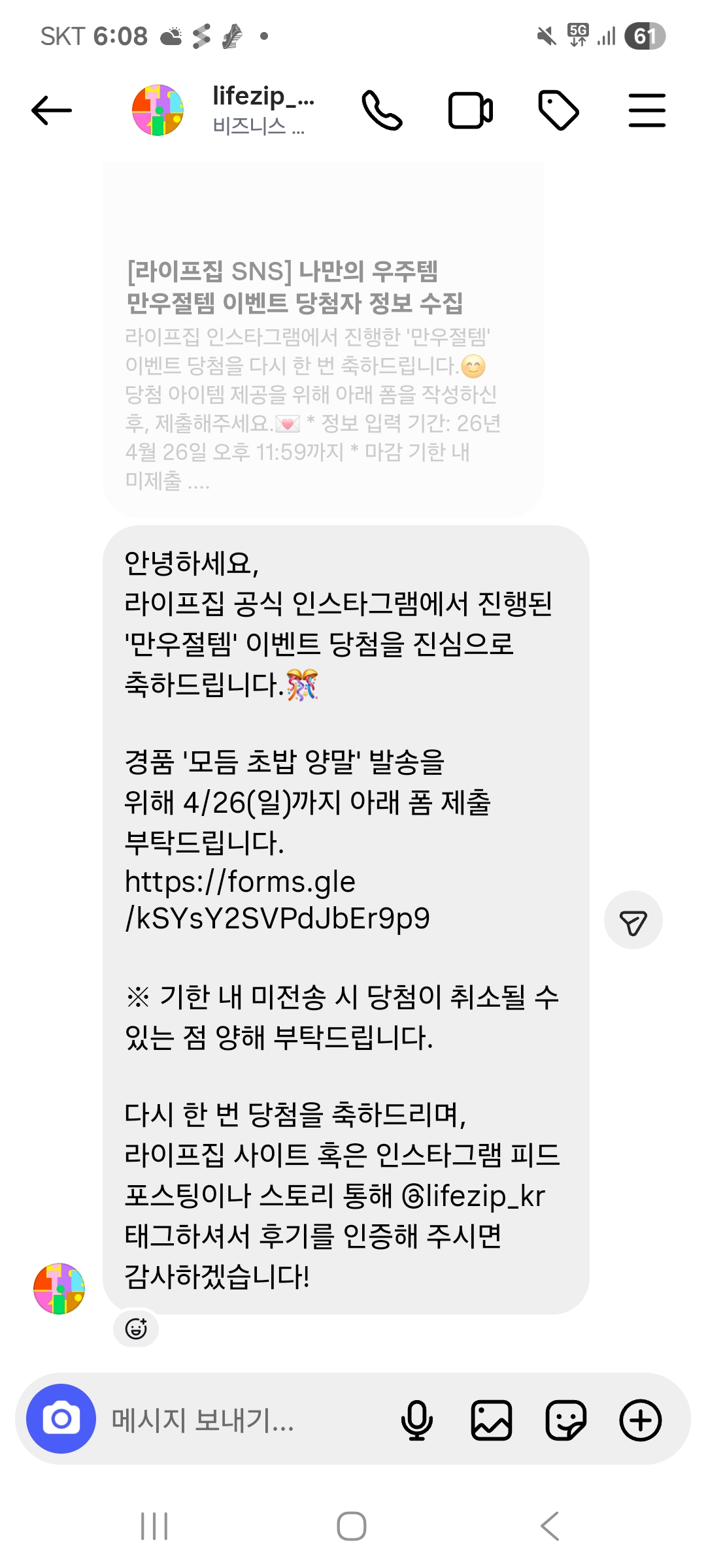Go to the home screen via navigation bar
The width and height of the screenshot is (706, 1568).
click(352, 1526)
